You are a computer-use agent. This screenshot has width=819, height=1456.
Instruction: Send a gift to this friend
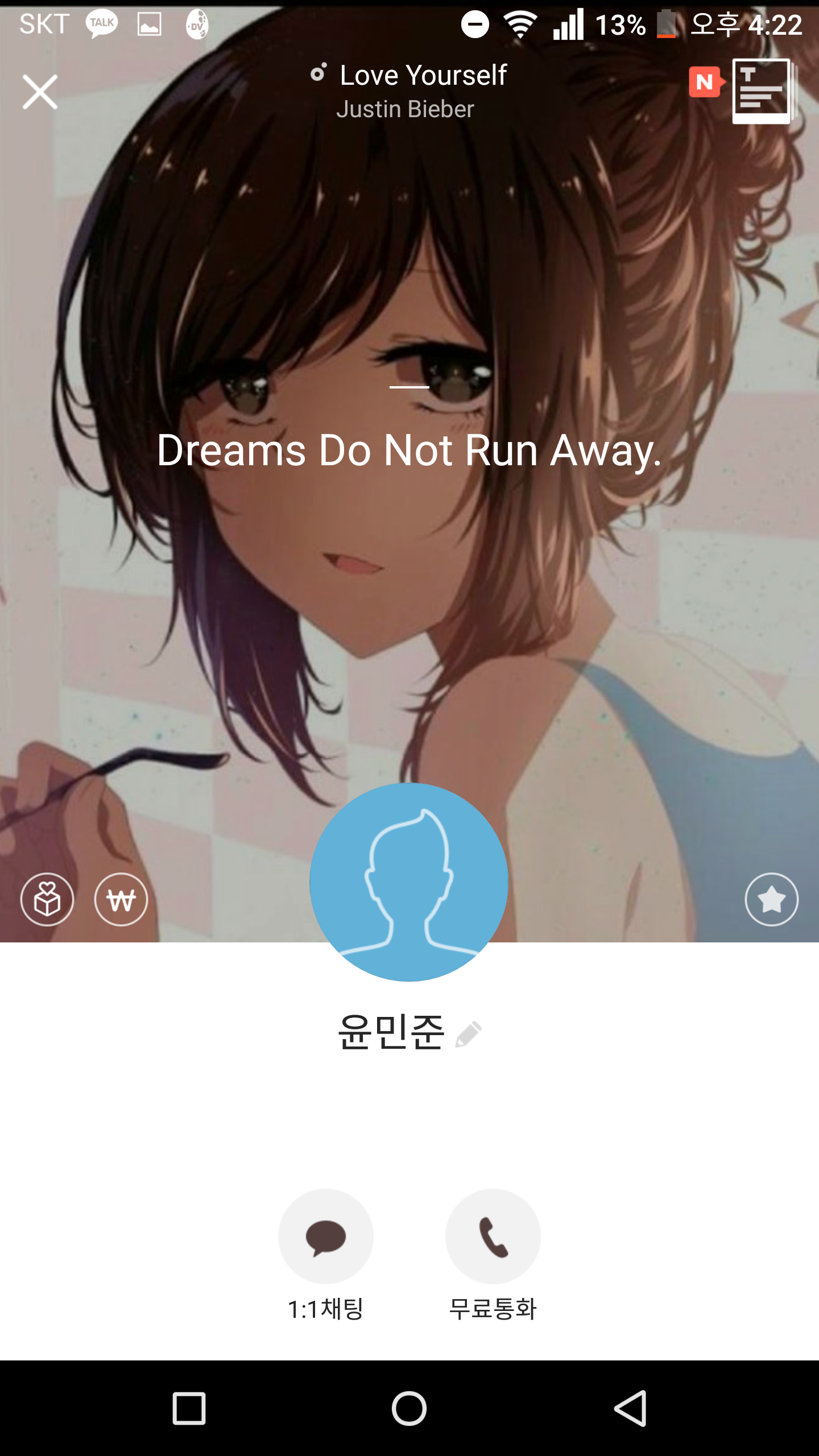47,899
